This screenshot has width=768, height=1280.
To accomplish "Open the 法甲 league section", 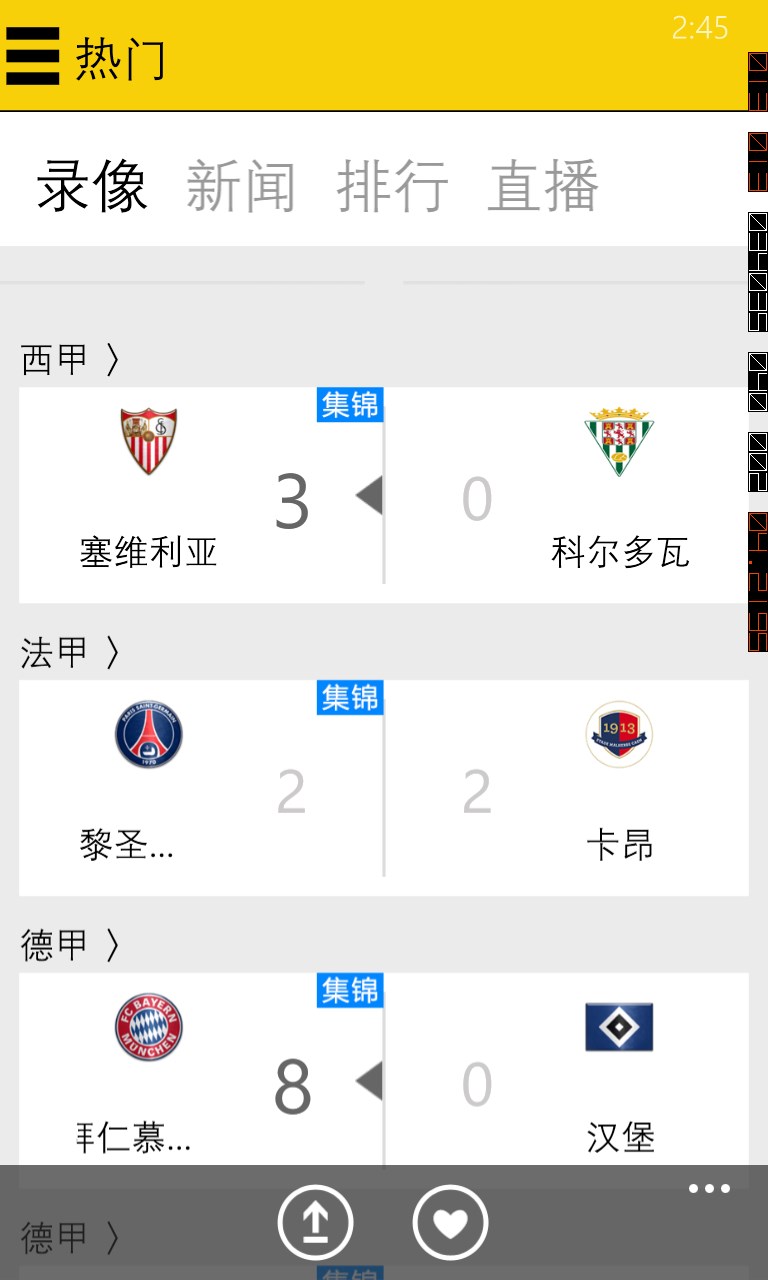I will click(x=70, y=653).
